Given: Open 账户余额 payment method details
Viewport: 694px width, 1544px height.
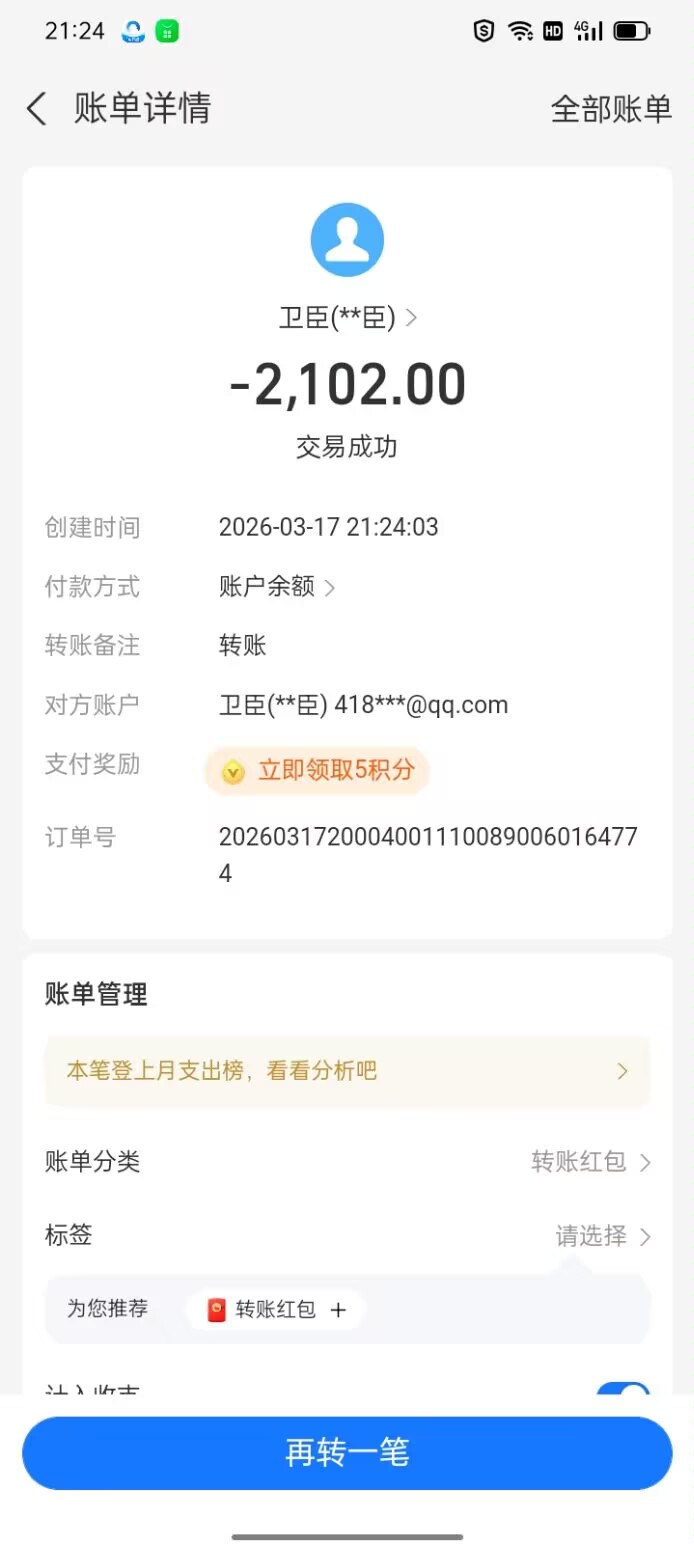Looking at the screenshot, I should [277, 587].
